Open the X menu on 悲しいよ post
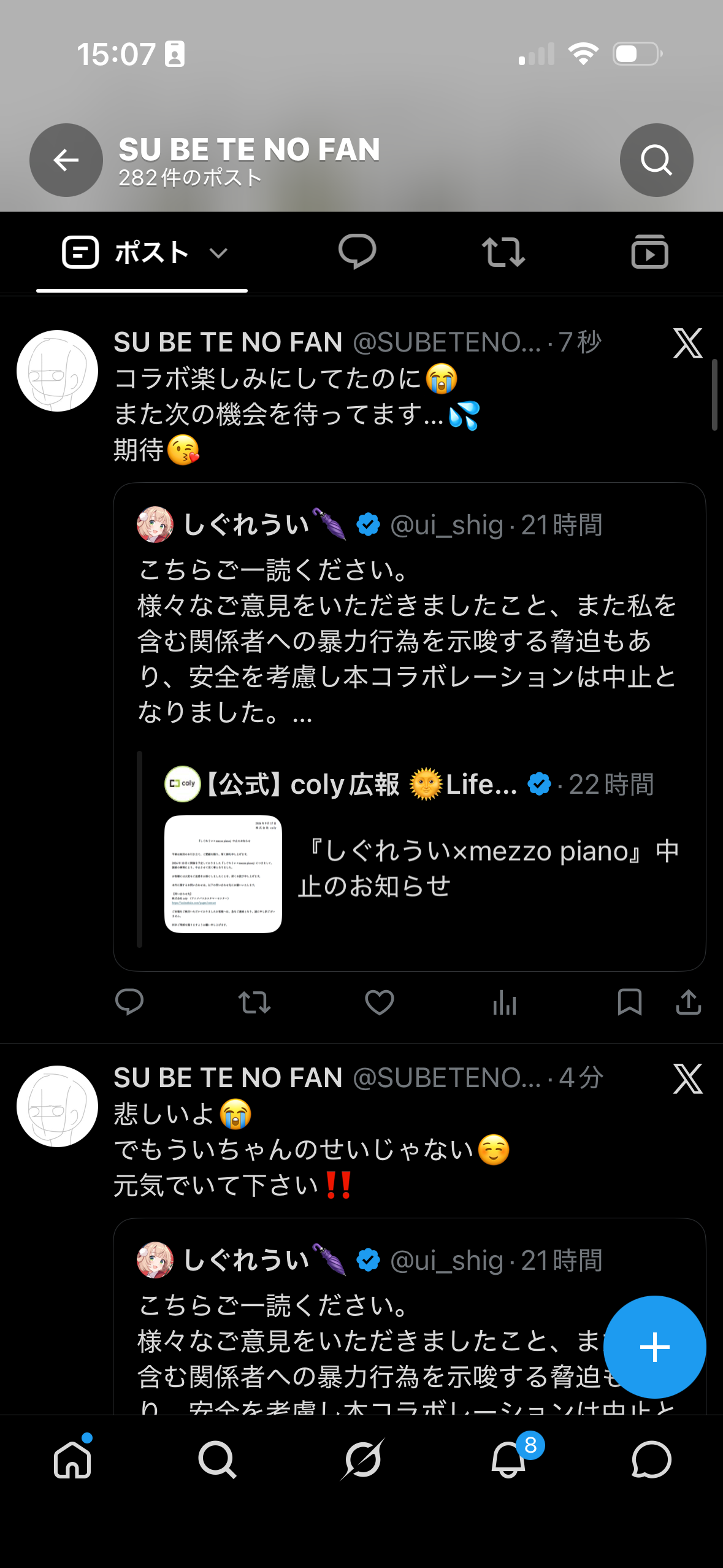The height and width of the screenshot is (1568, 723). pyautogui.click(x=688, y=1079)
